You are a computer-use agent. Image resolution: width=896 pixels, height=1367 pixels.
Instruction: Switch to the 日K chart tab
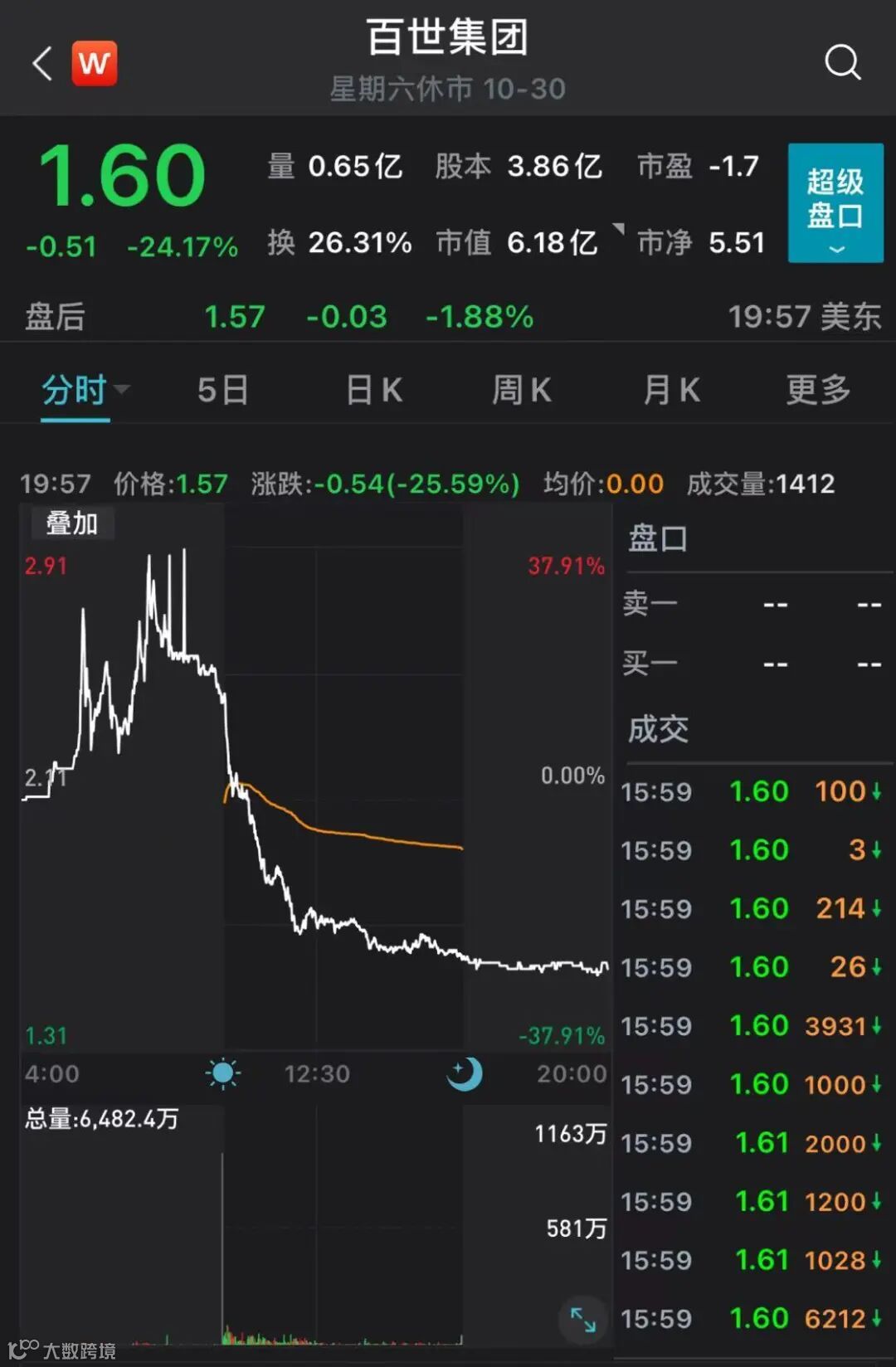tap(374, 390)
